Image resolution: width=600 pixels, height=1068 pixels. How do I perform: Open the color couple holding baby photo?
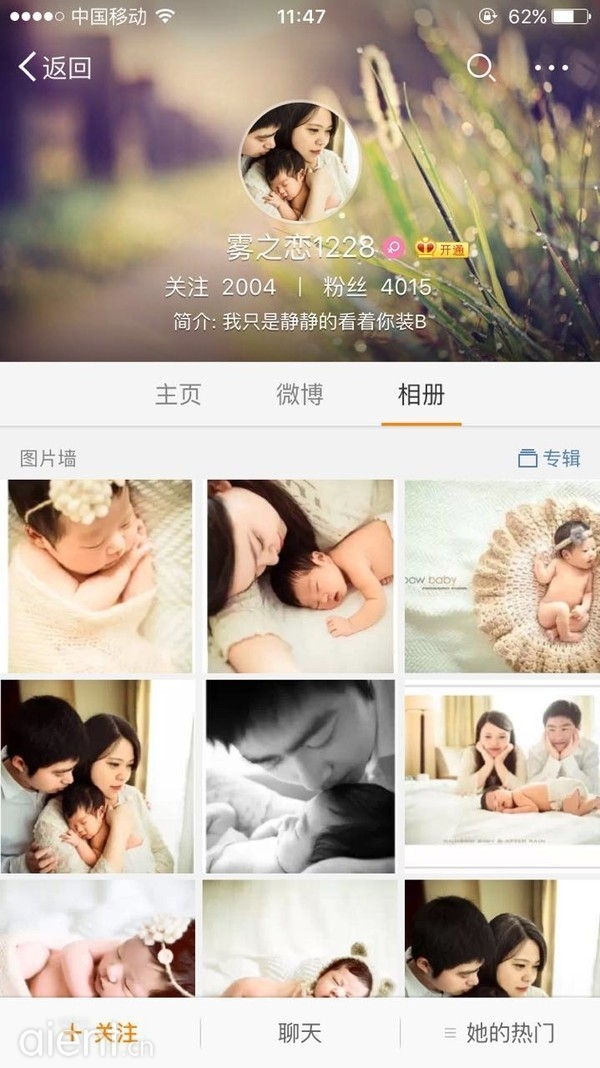(x=97, y=776)
